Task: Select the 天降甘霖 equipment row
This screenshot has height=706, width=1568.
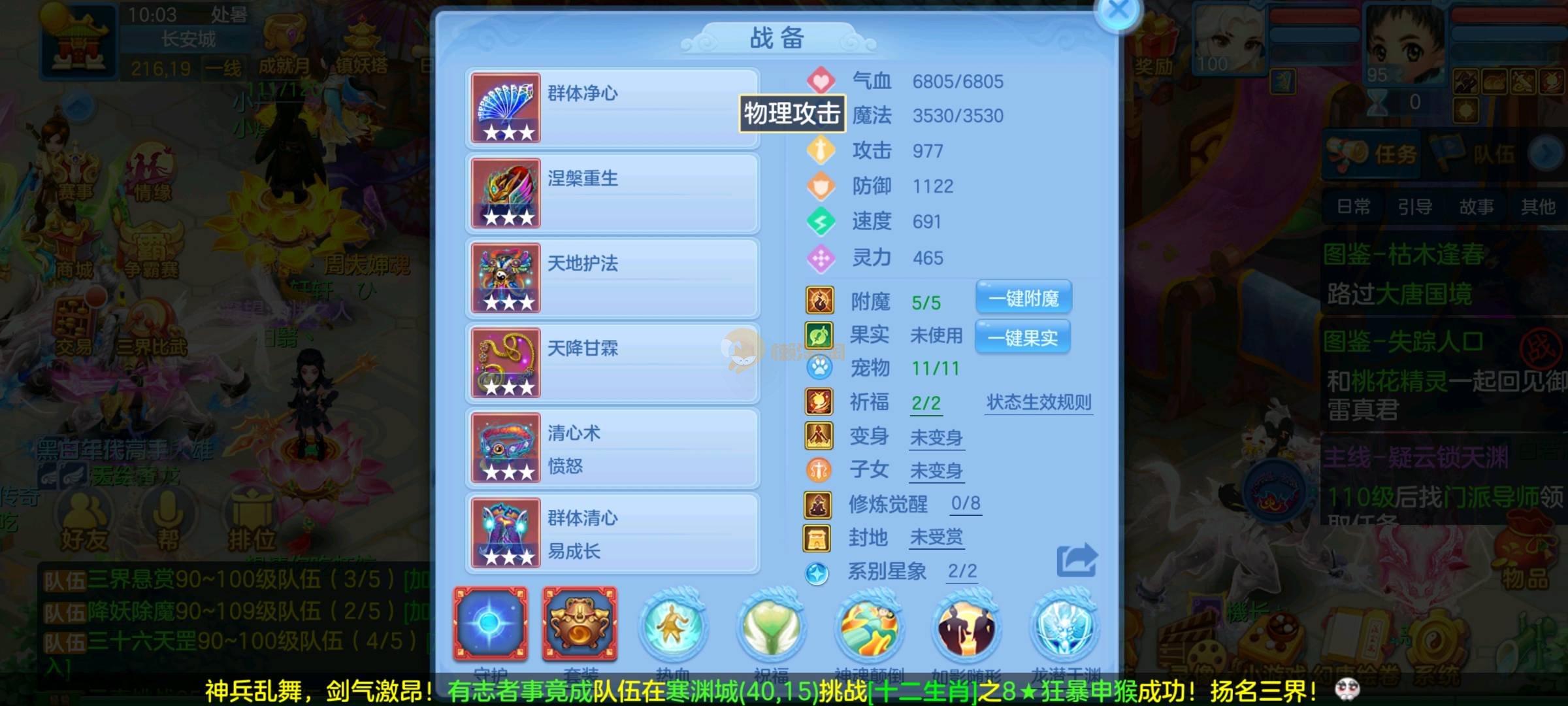Action: pyautogui.click(x=612, y=363)
